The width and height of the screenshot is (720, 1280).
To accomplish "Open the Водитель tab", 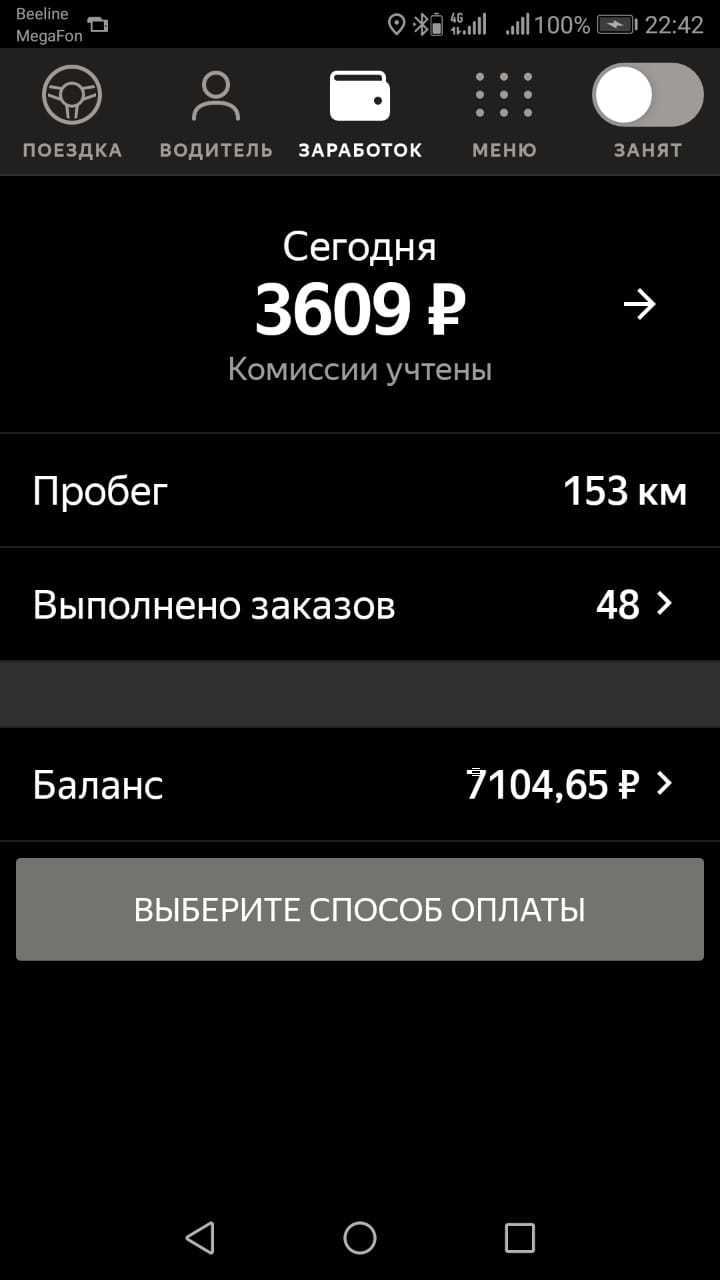I will (x=216, y=113).
